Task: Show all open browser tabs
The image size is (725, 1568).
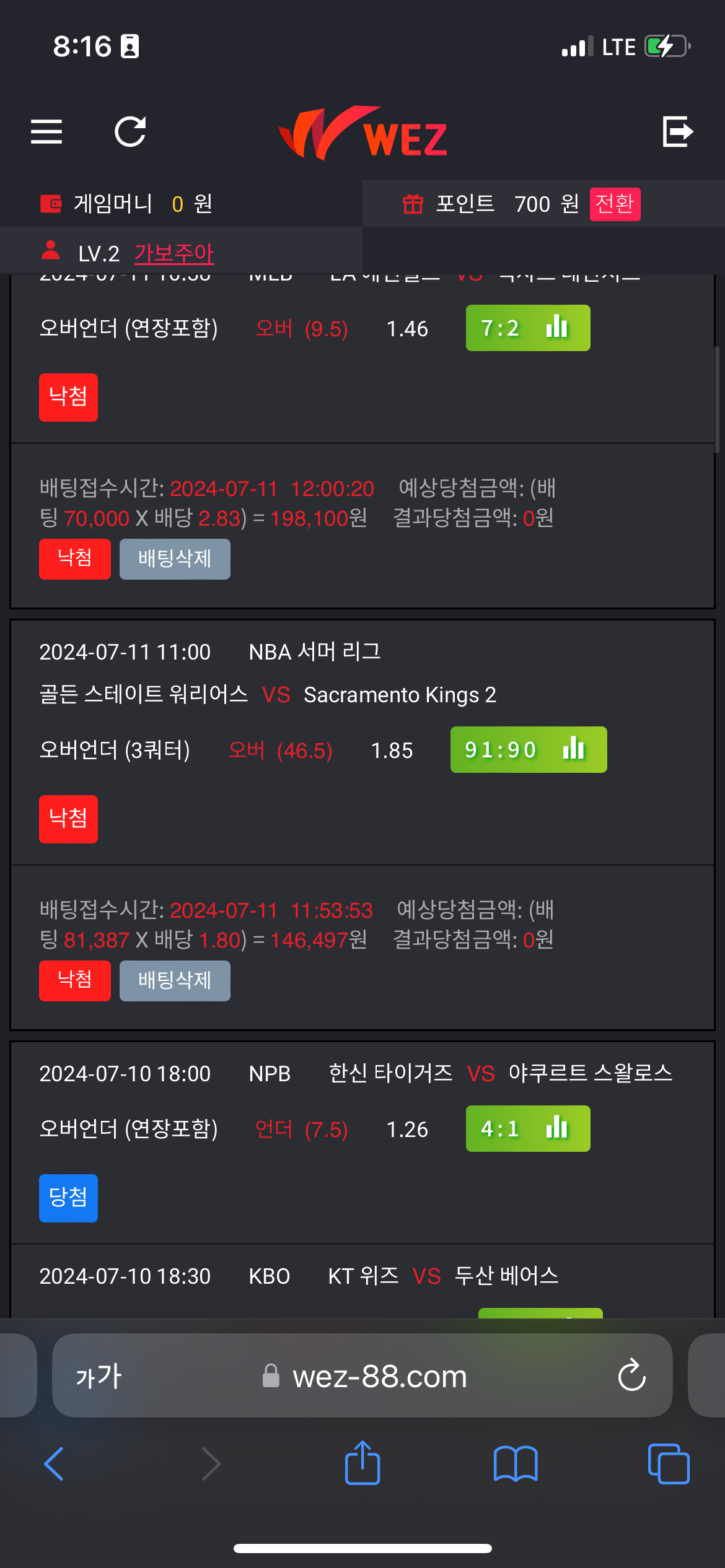Action: [x=668, y=1464]
